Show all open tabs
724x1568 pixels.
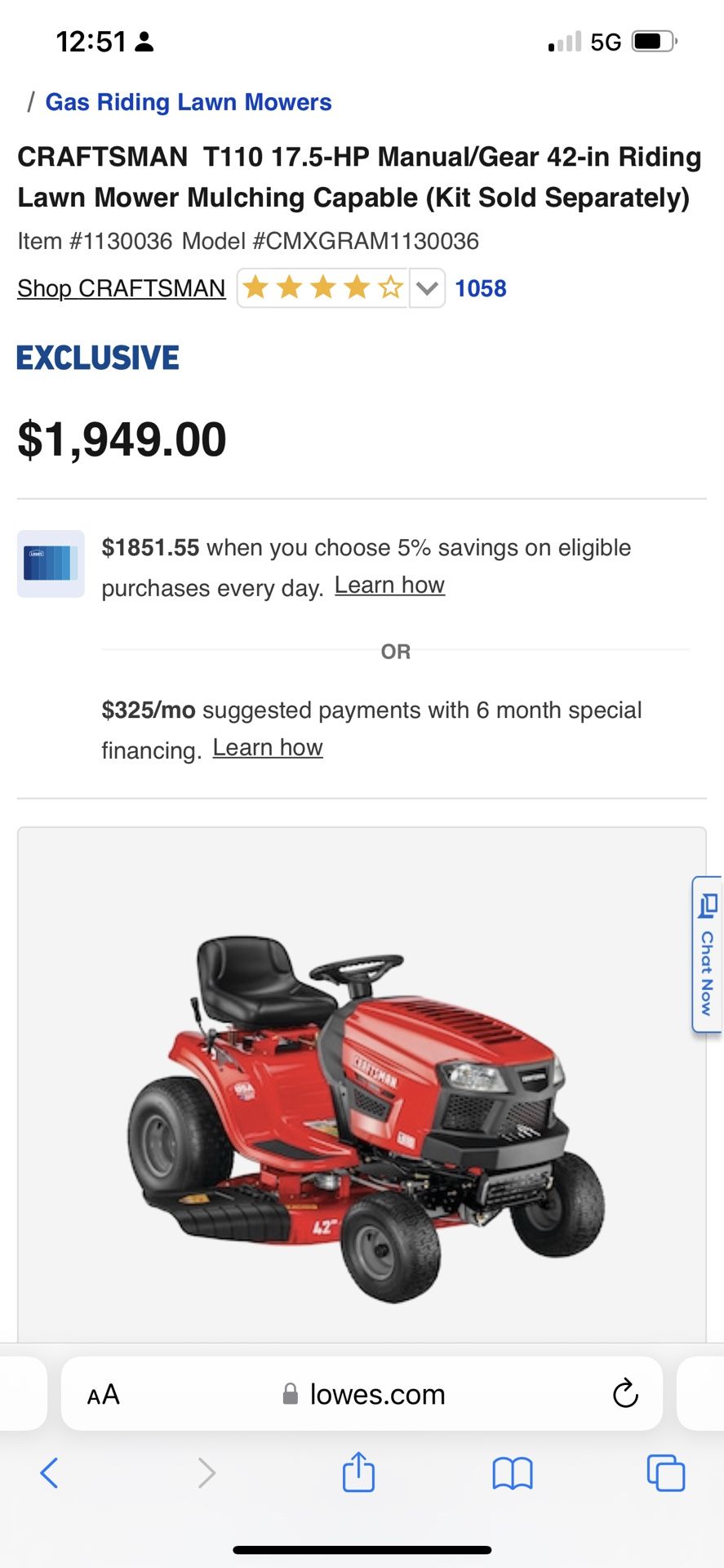coord(666,1472)
